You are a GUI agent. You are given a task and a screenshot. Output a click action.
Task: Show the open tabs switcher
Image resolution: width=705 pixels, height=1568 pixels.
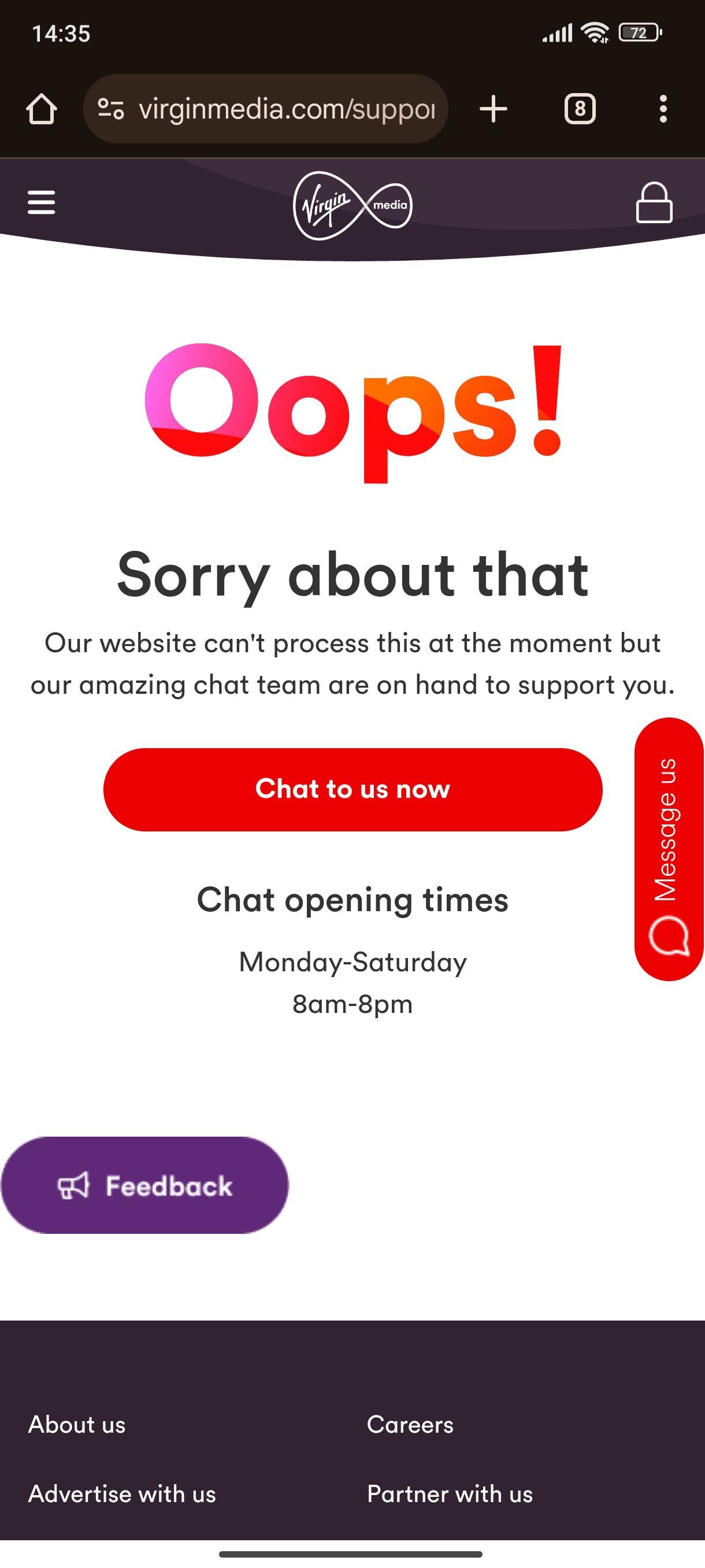[x=580, y=110]
